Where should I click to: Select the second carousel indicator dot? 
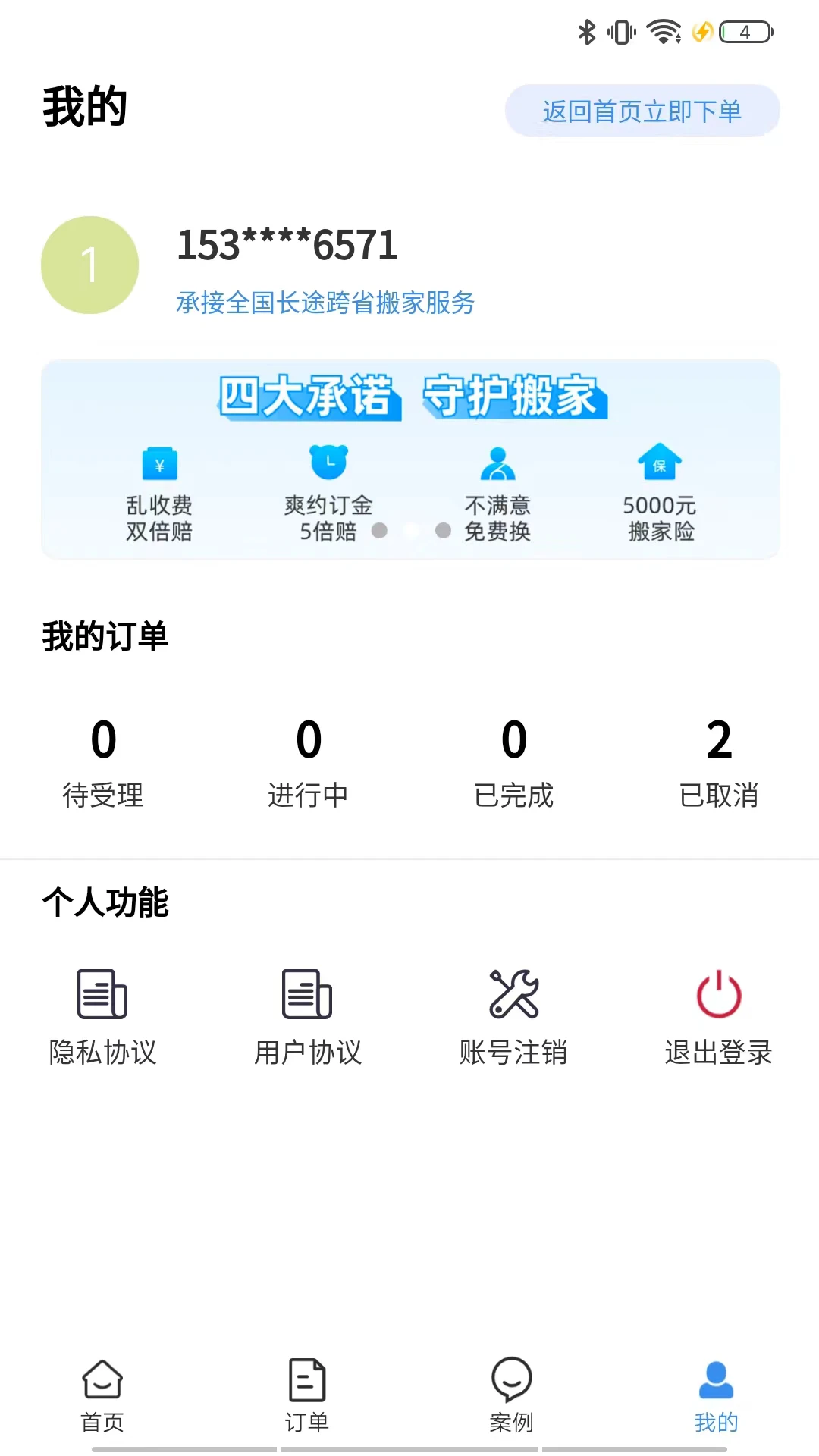click(x=412, y=532)
